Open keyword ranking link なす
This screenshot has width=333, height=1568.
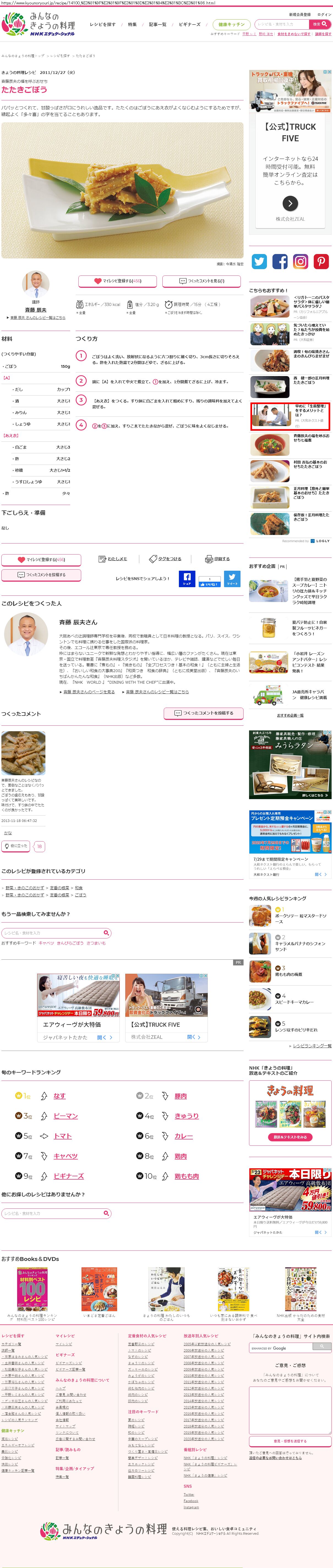click(x=59, y=1096)
